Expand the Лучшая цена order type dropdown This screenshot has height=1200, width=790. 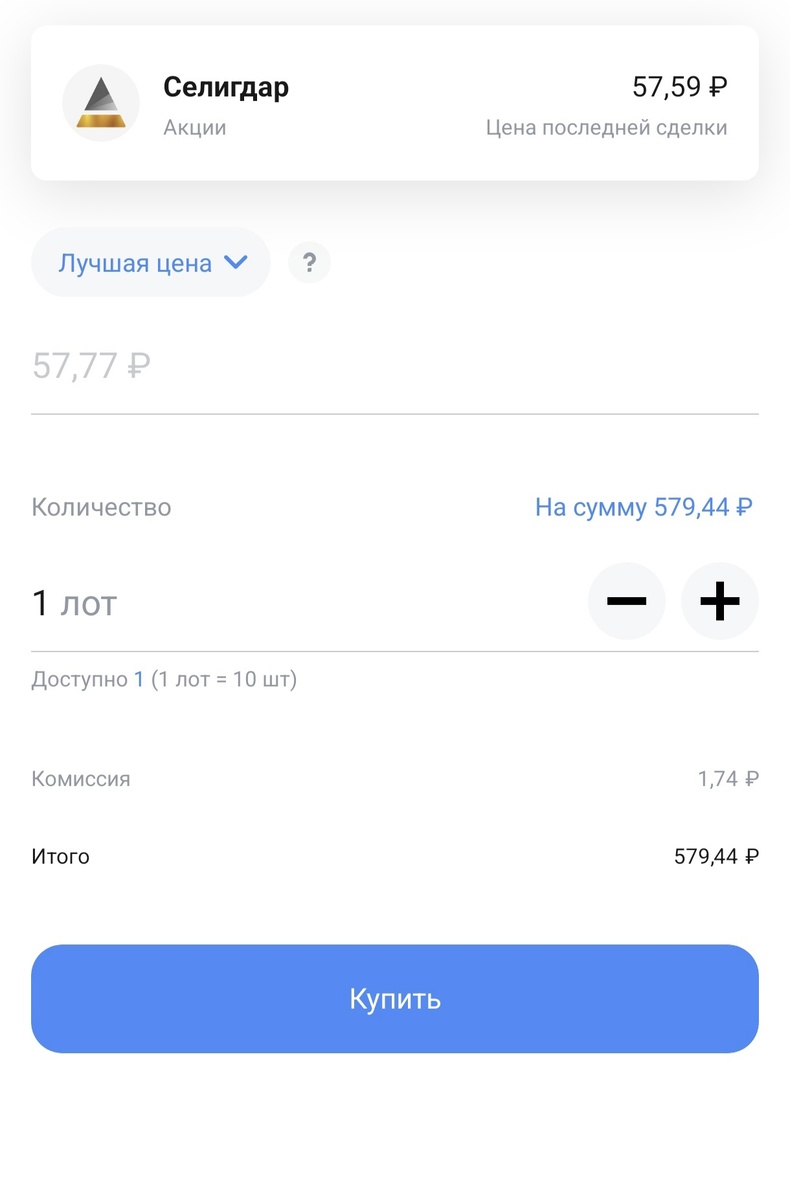point(150,262)
